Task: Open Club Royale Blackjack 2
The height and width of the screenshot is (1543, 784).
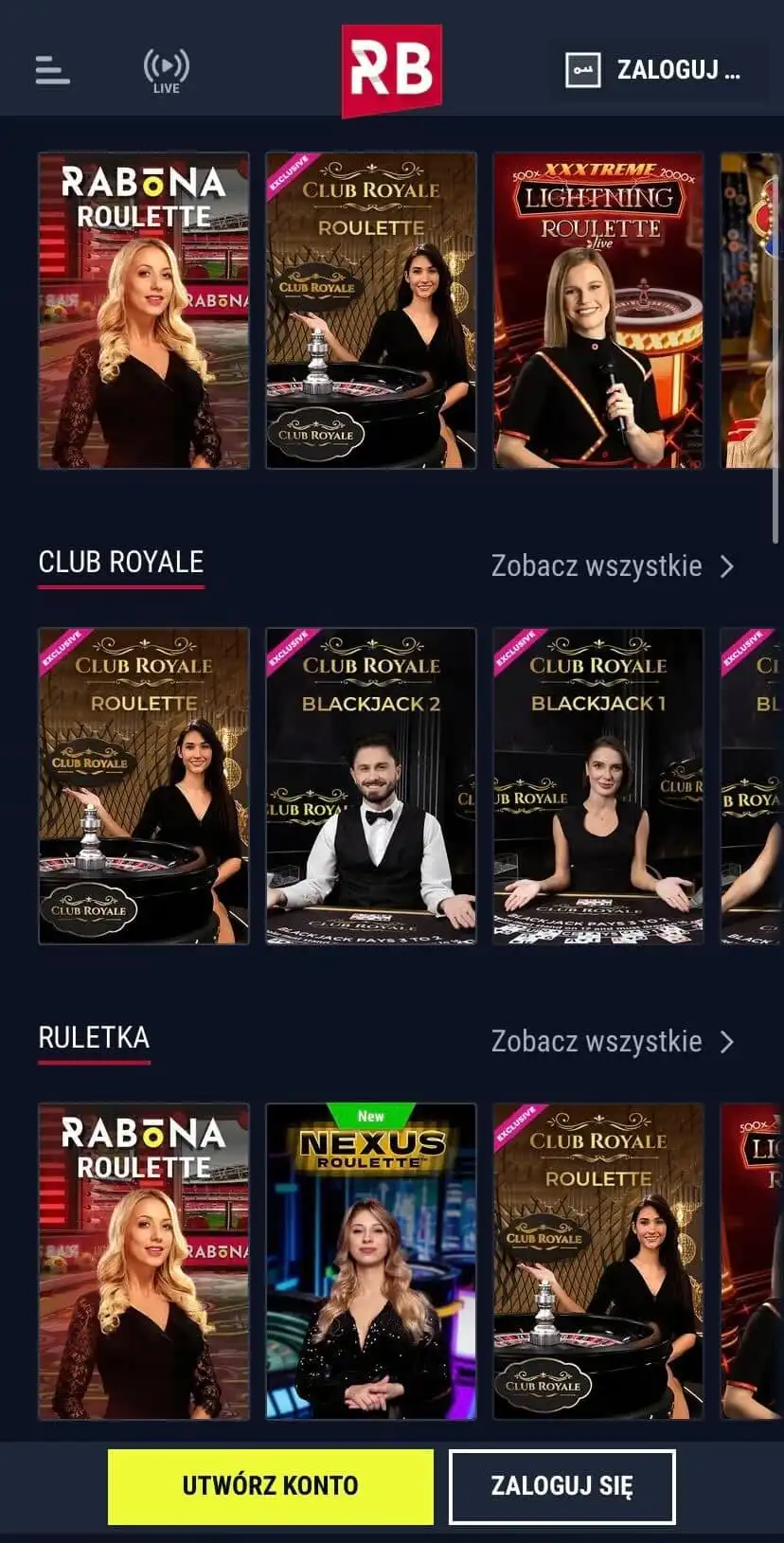Action: tap(371, 786)
